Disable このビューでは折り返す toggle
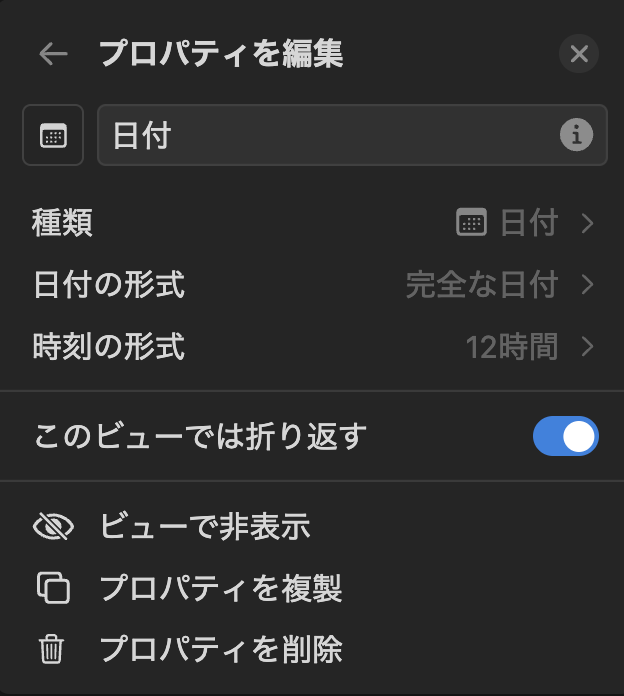Viewport: 624px width, 696px height. (565, 437)
